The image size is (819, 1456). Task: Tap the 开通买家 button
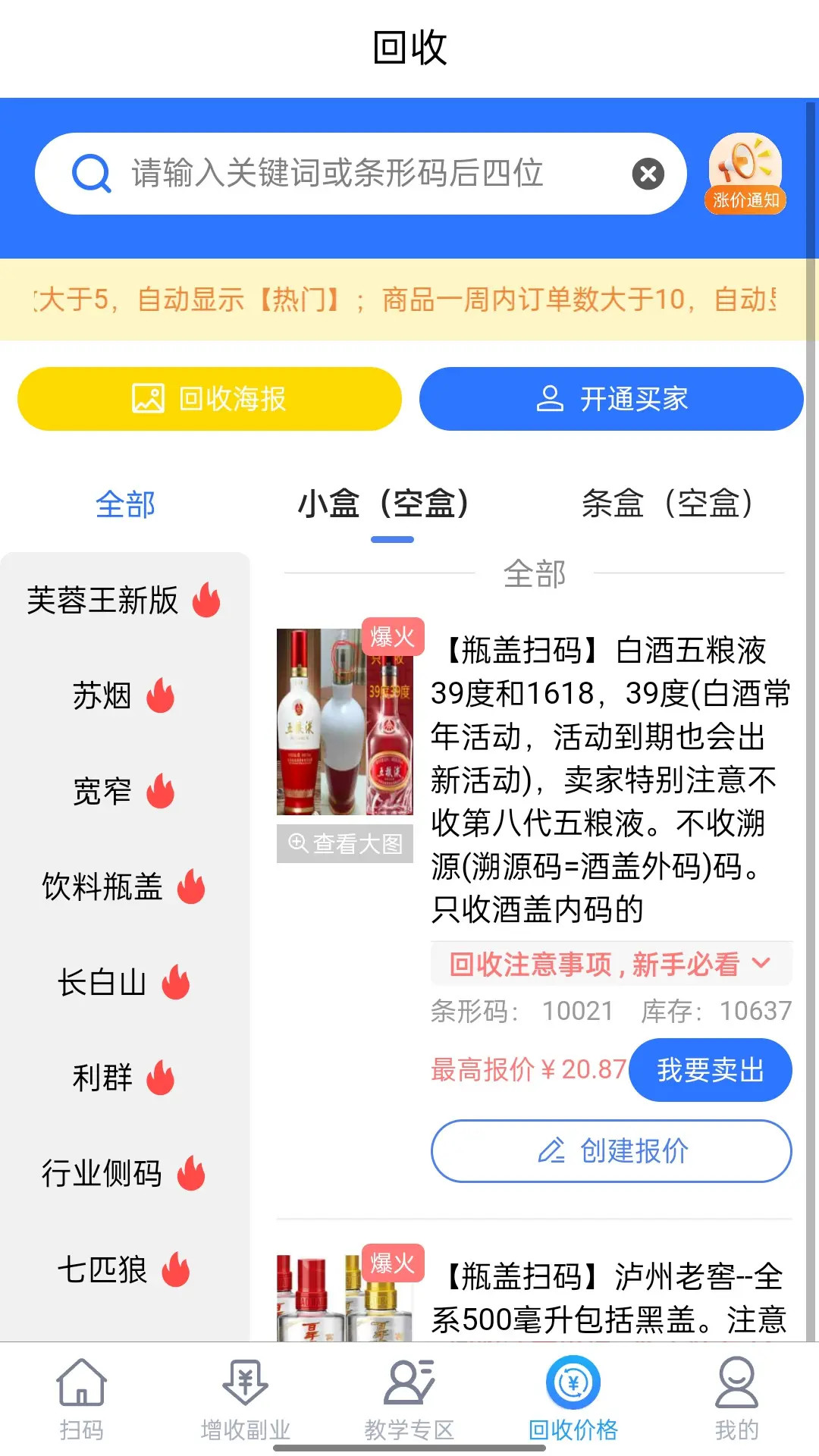[x=609, y=399]
